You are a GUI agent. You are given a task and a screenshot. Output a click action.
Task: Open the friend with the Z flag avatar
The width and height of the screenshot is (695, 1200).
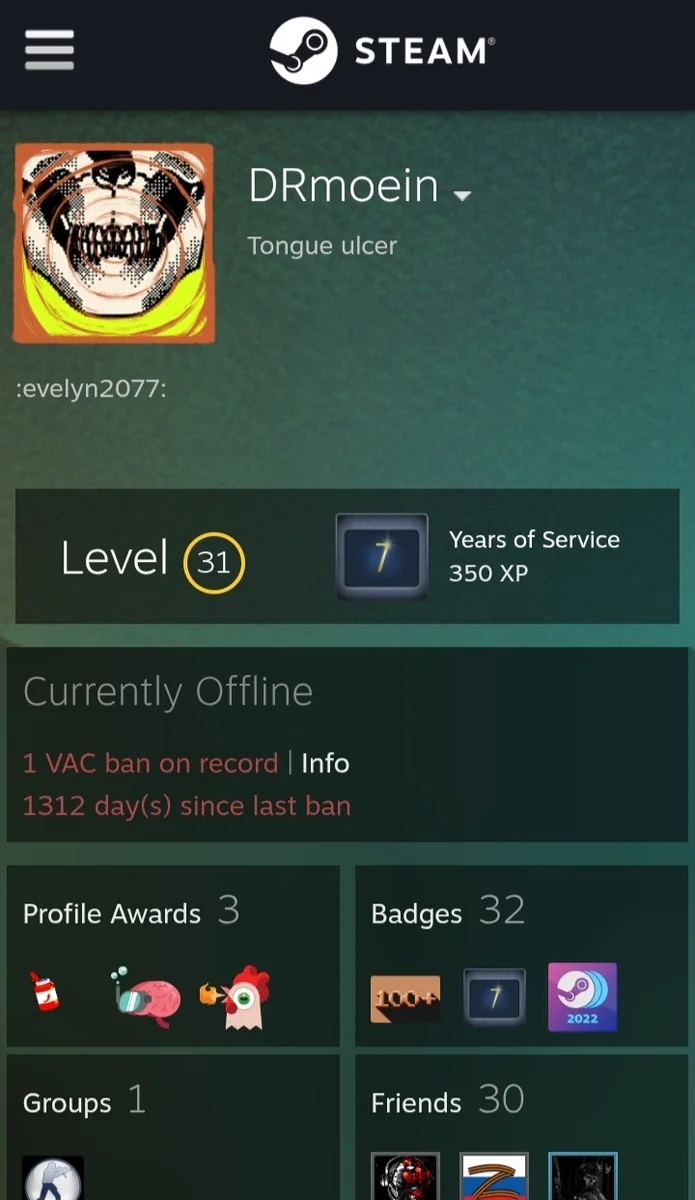click(493, 1178)
